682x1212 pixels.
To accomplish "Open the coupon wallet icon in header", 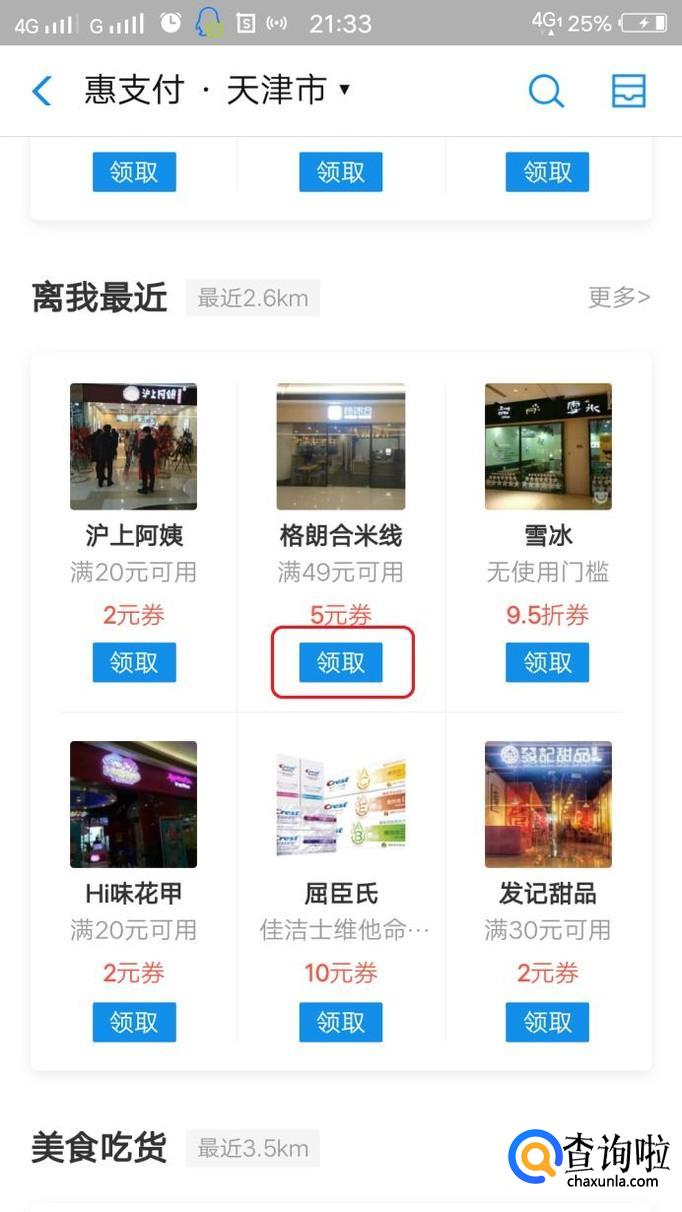I will 629,91.
